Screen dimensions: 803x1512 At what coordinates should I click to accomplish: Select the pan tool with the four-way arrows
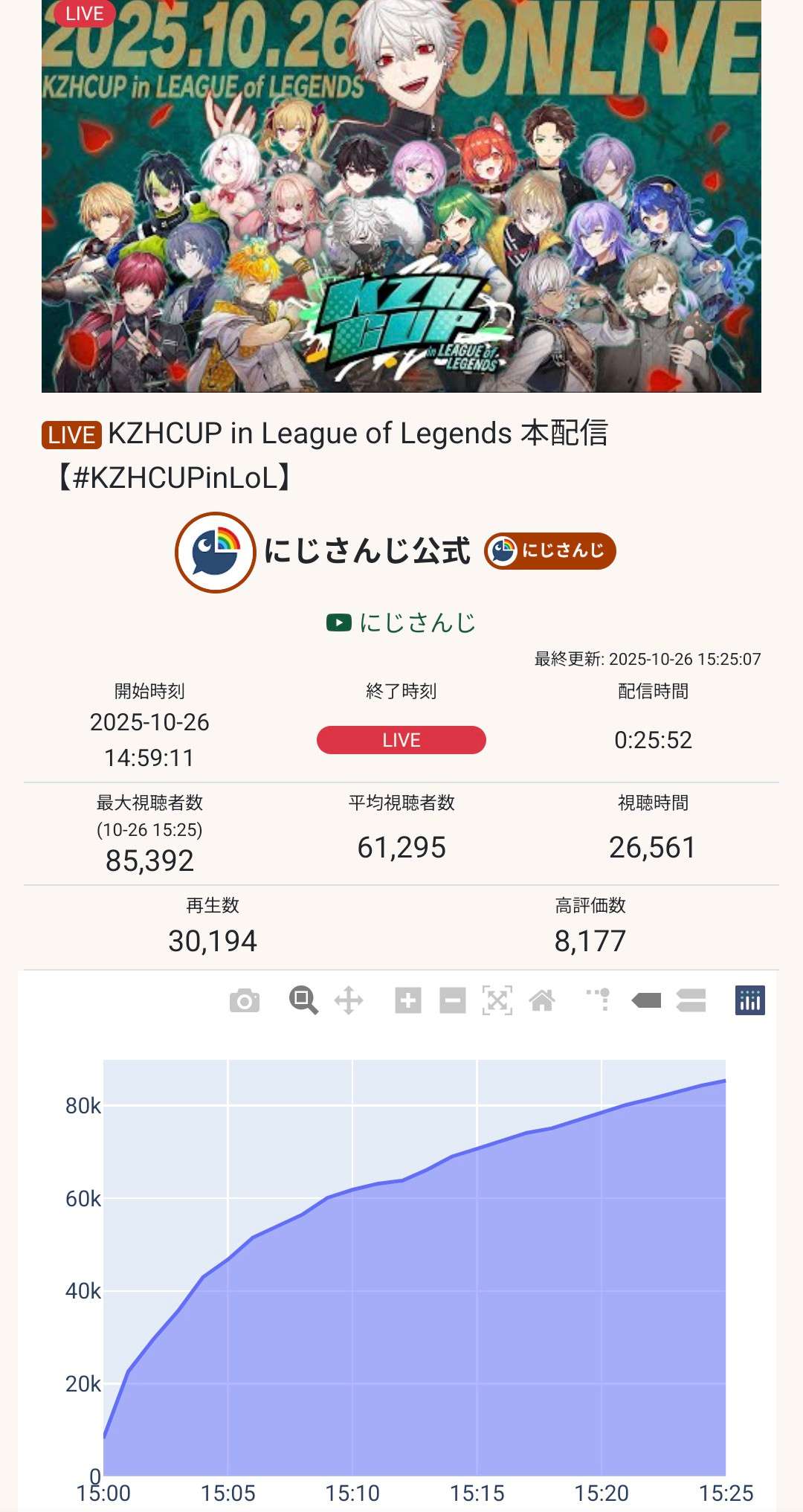point(349,1001)
